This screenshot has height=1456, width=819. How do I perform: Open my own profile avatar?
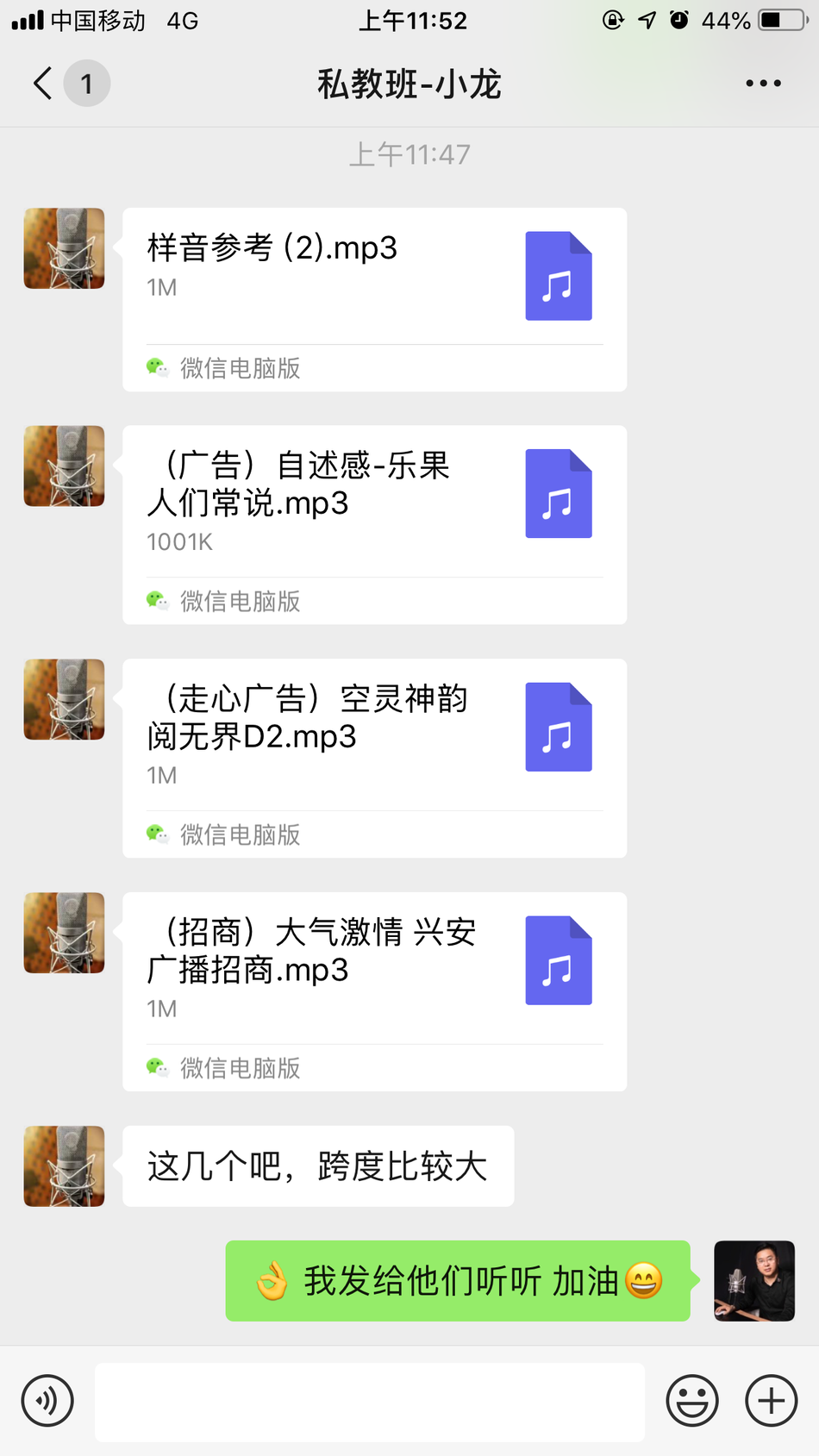(x=753, y=1280)
